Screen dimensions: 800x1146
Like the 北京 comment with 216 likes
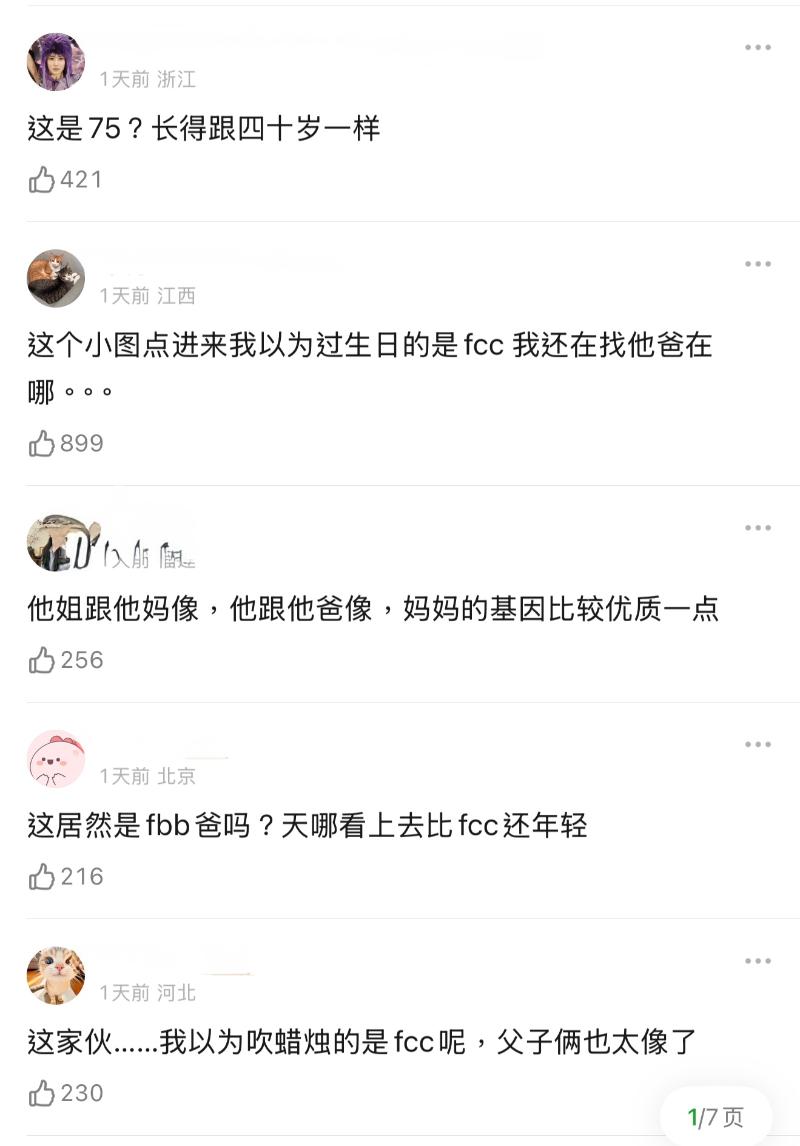42,877
